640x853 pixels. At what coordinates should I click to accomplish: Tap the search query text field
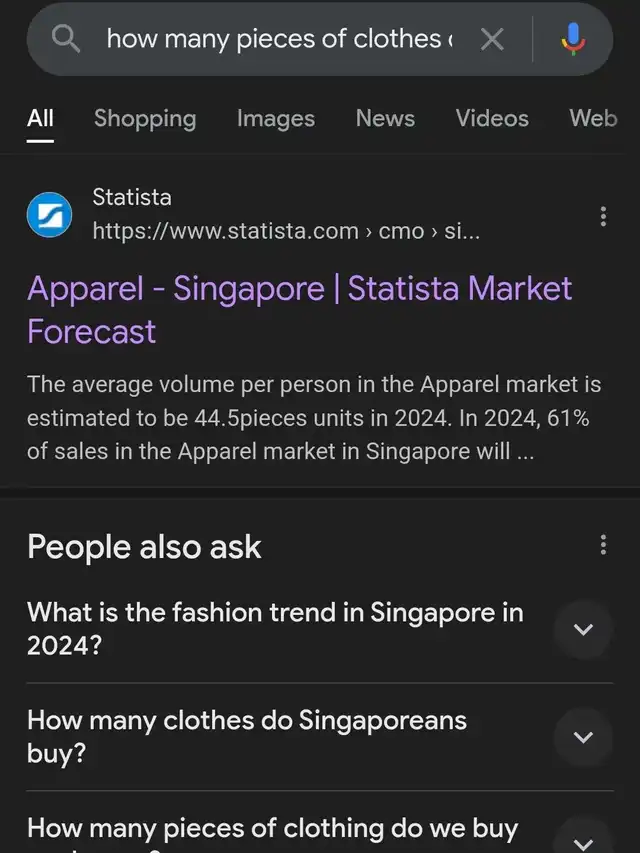(x=280, y=40)
